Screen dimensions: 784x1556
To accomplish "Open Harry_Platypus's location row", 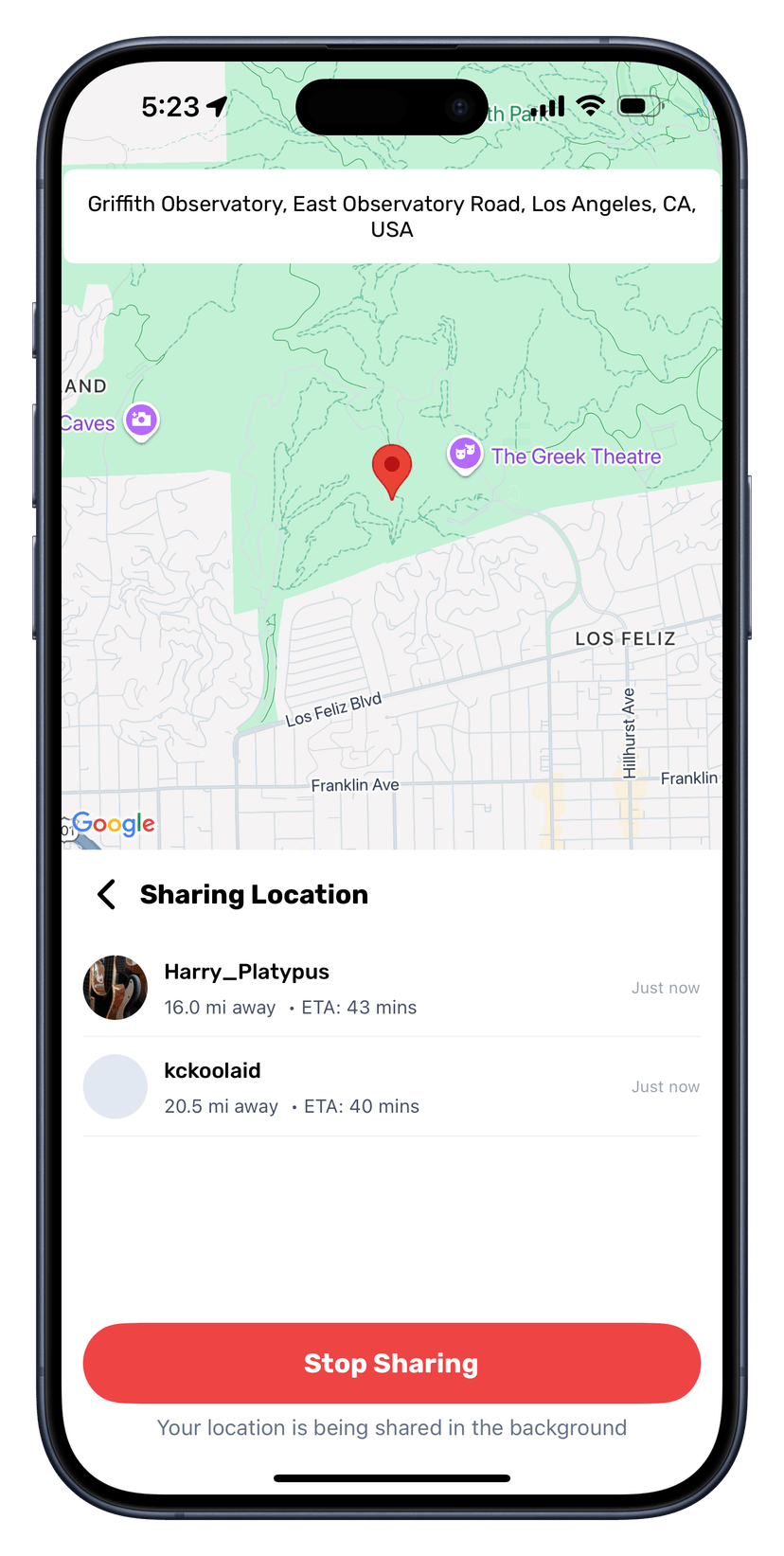I will [391, 989].
